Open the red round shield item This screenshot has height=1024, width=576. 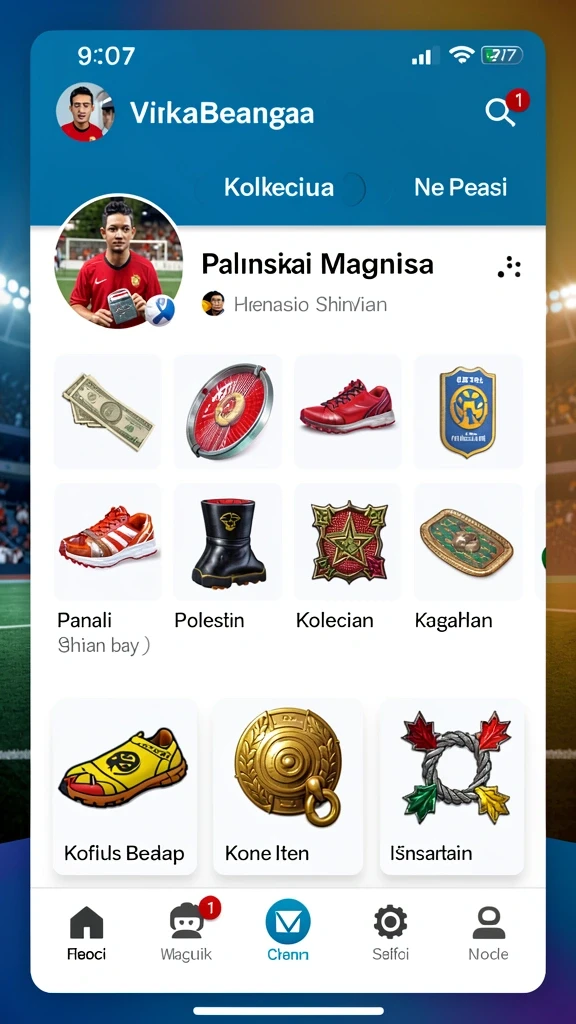pyautogui.click(x=228, y=411)
